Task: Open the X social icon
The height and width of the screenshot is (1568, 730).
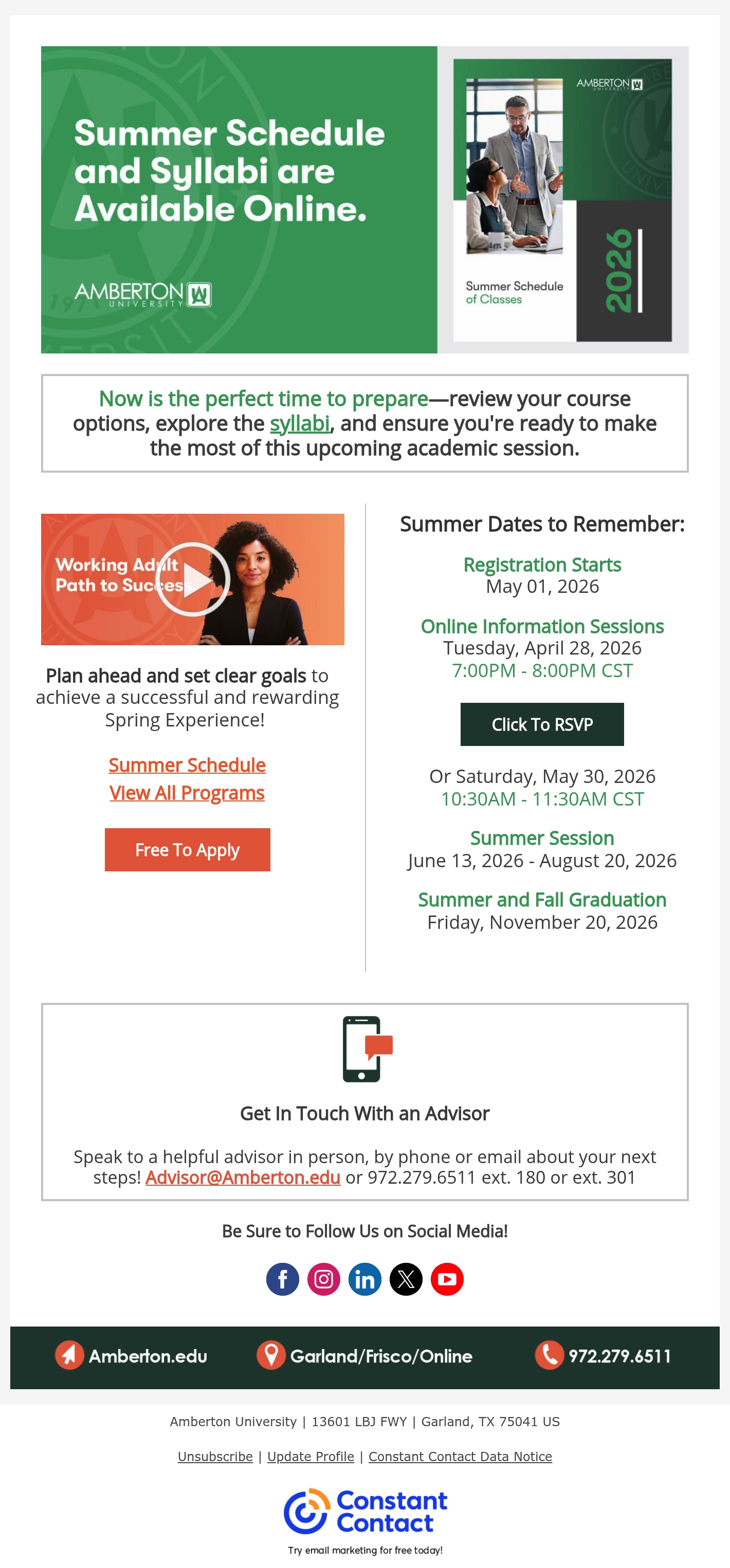Action: (x=406, y=1279)
